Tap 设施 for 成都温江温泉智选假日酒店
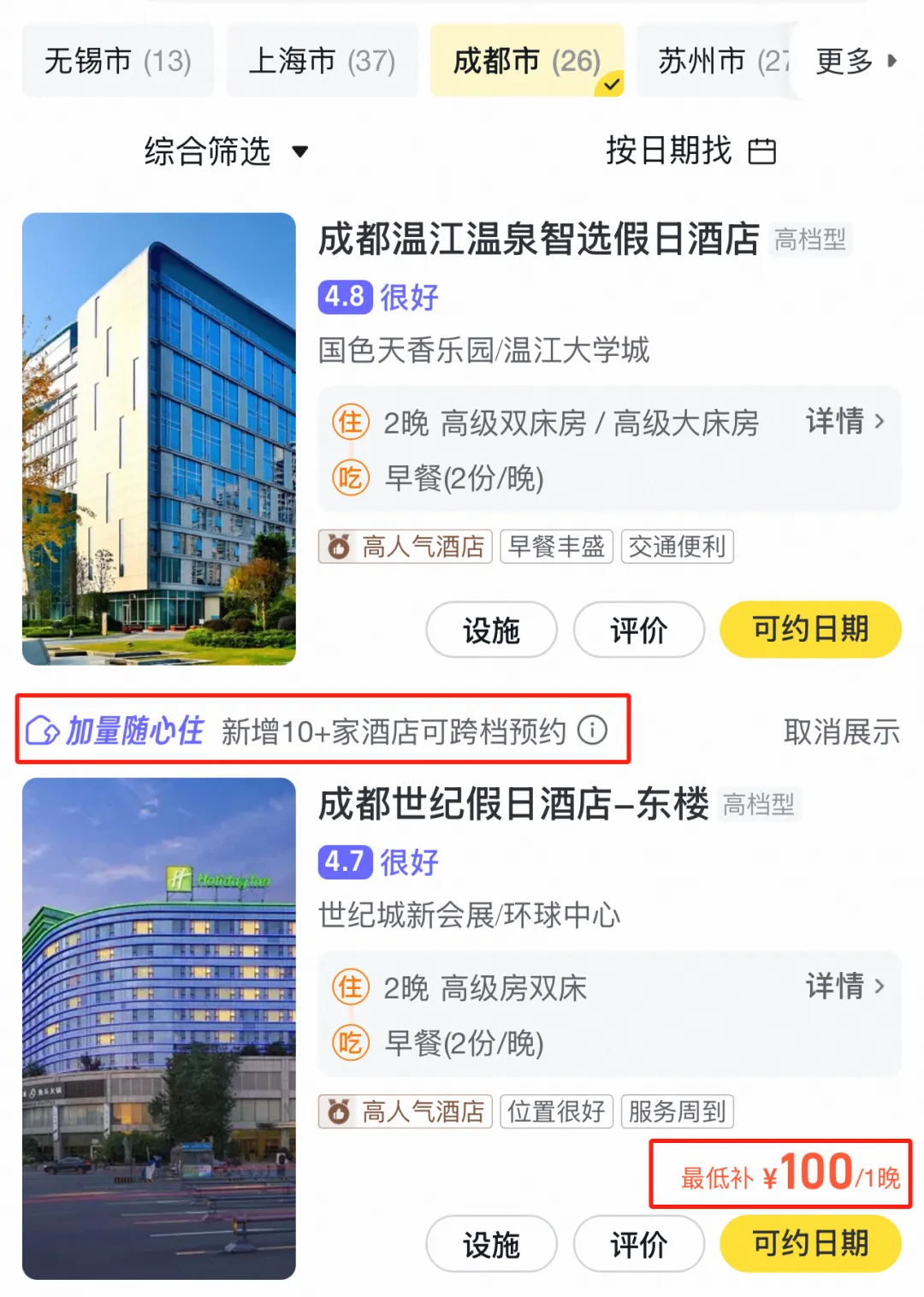This screenshot has width=924, height=1297. coord(491,630)
